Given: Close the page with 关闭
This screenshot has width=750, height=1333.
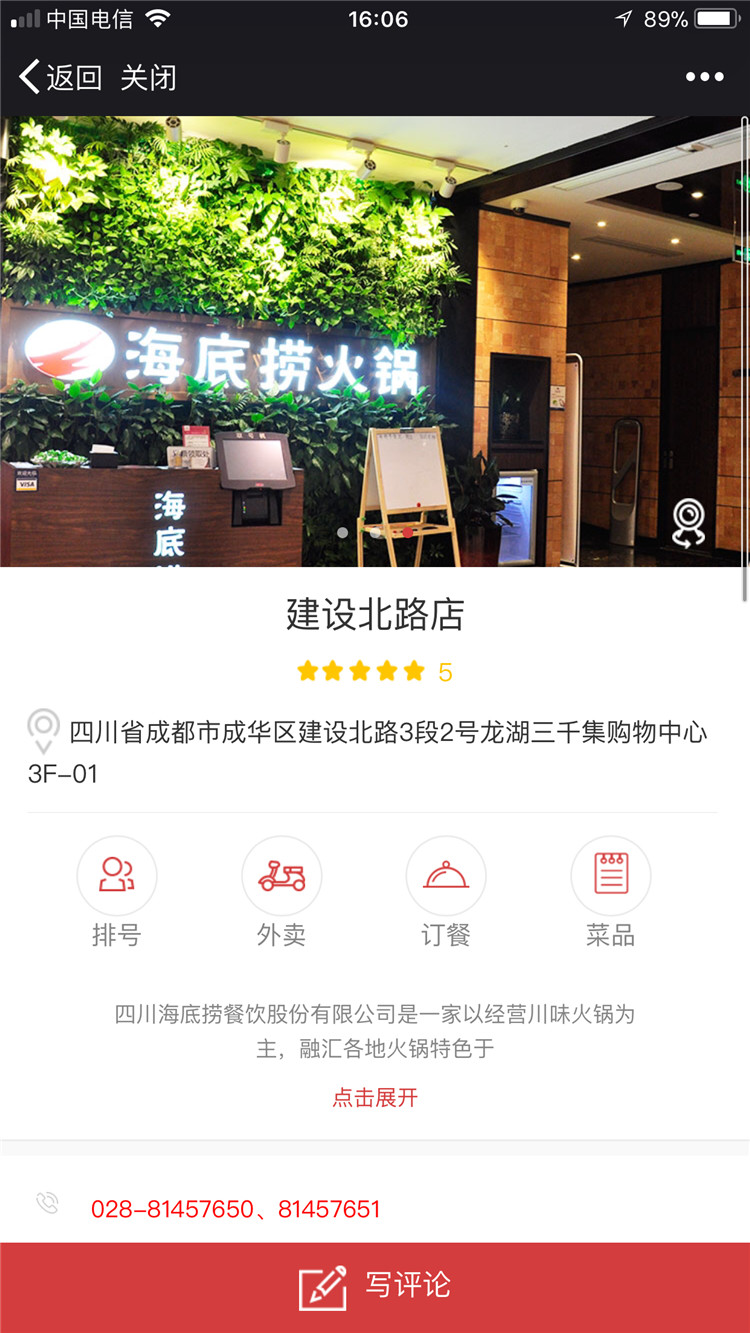Looking at the screenshot, I should coord(148,78).
